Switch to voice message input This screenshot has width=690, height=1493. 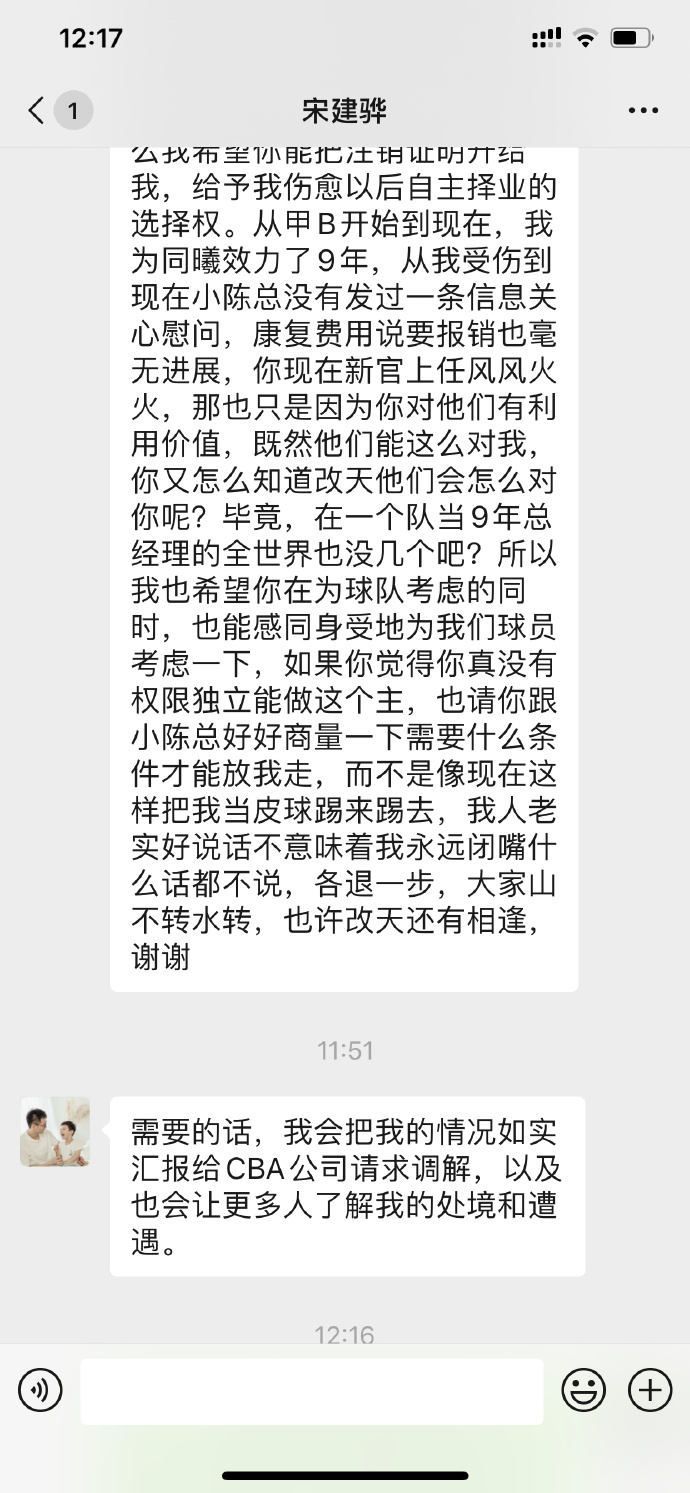point(40,1390)
